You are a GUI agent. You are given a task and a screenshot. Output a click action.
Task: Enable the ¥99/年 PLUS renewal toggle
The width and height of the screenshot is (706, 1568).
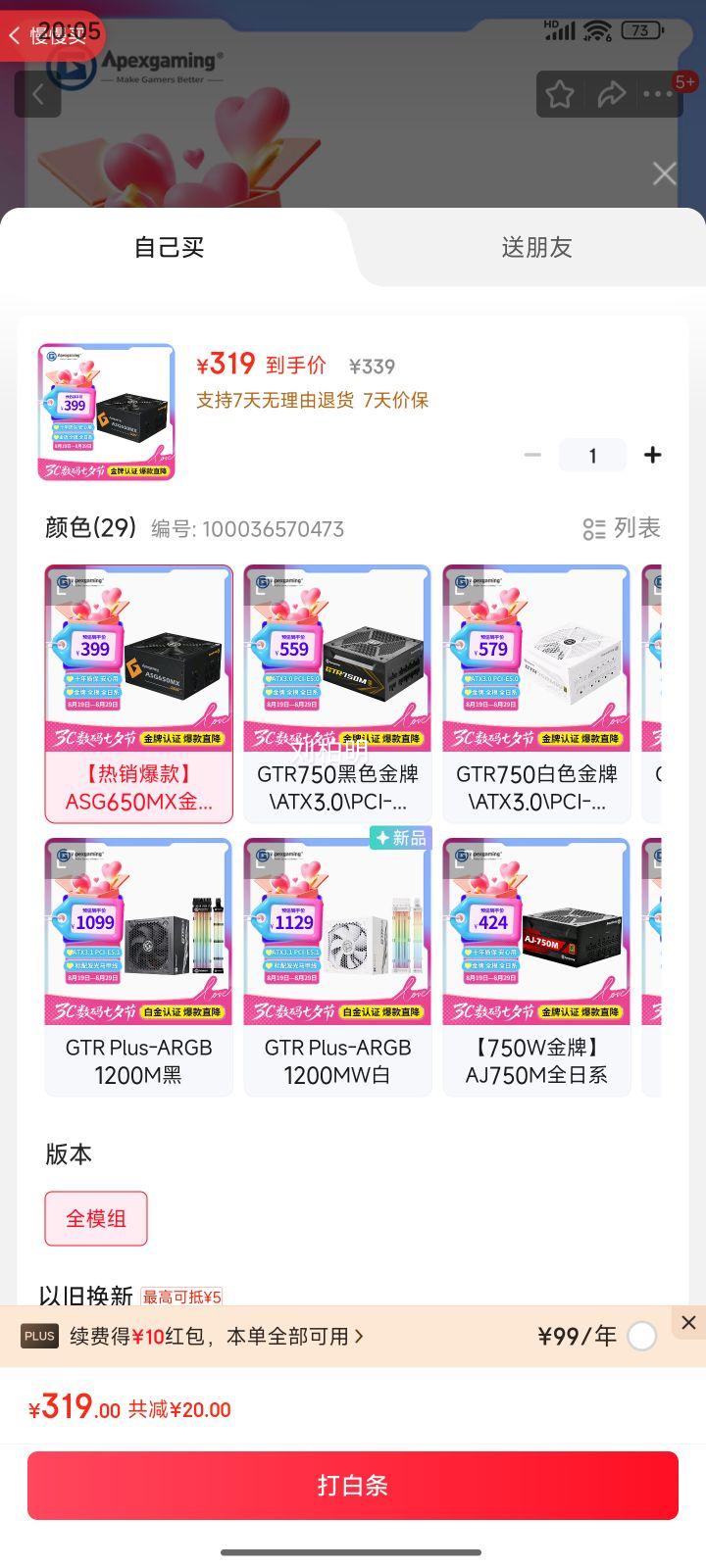(x=642, y=1335)
